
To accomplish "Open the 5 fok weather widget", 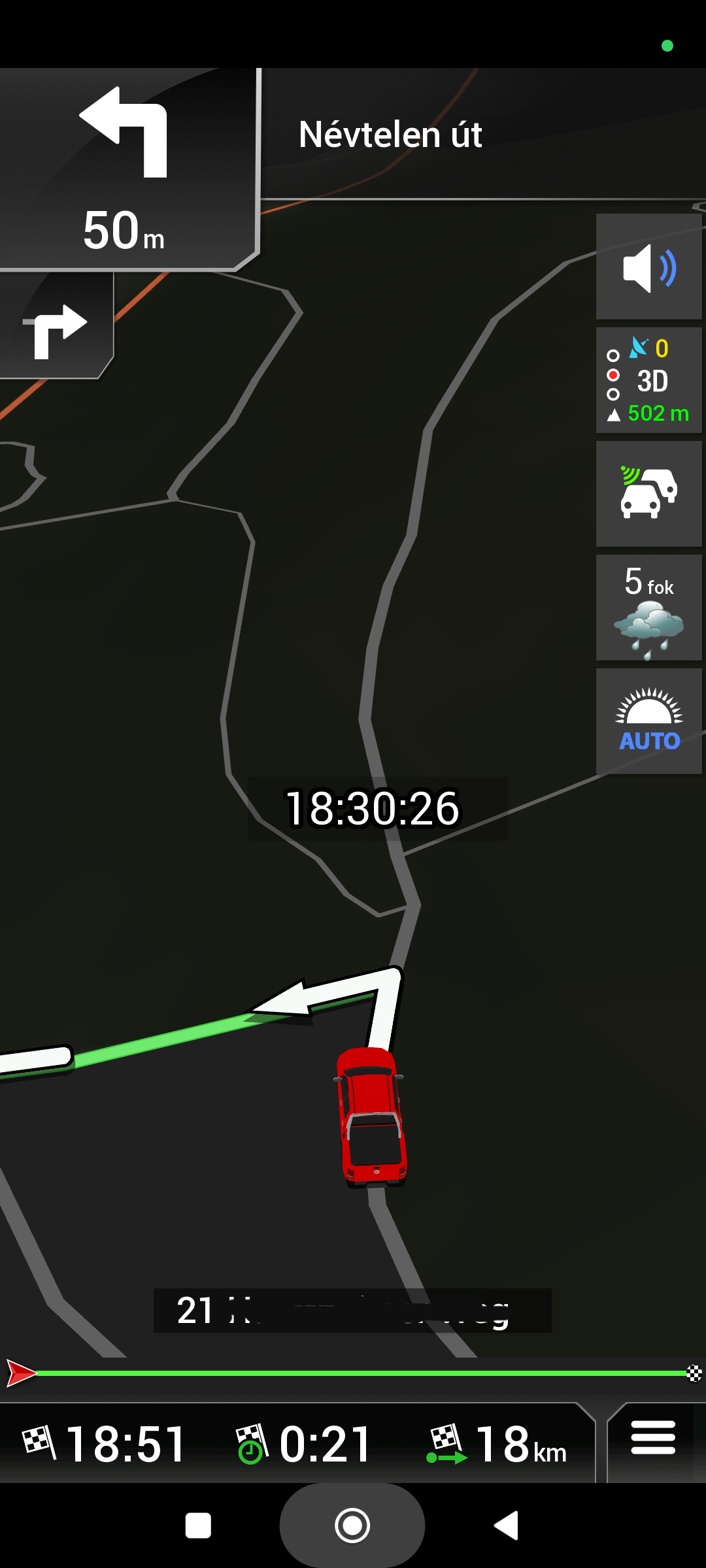I will click(x=648, y=608).
